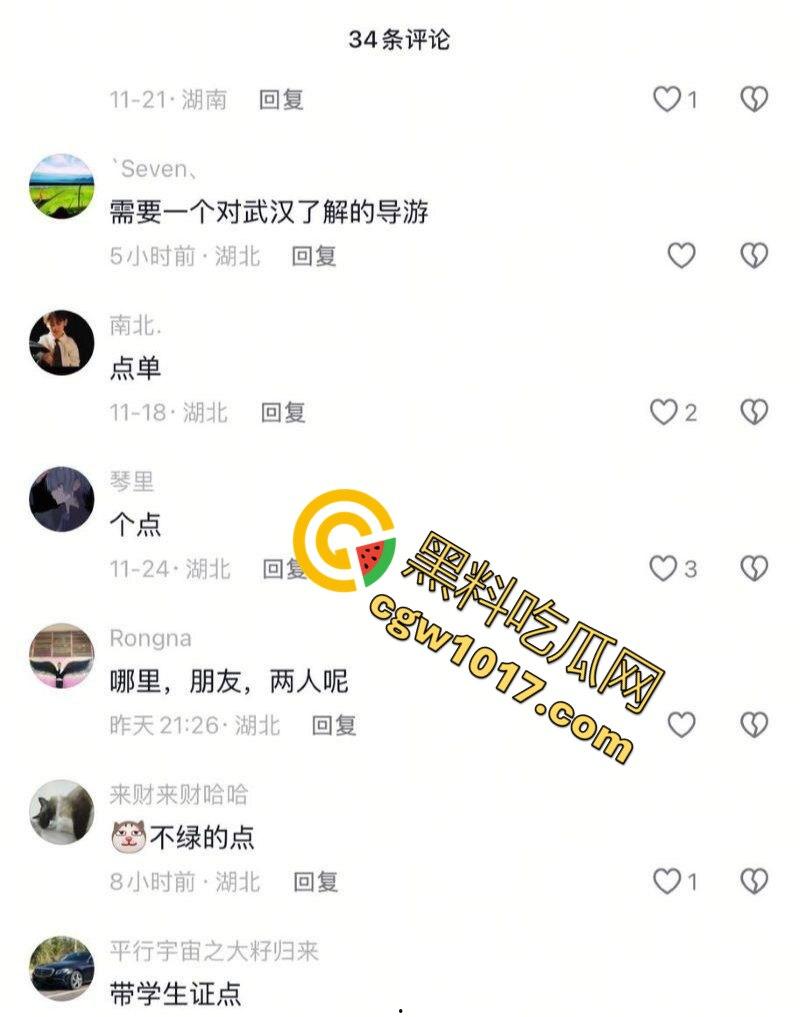Dislike 来财来财哈哈's comment

pos(754,881)
